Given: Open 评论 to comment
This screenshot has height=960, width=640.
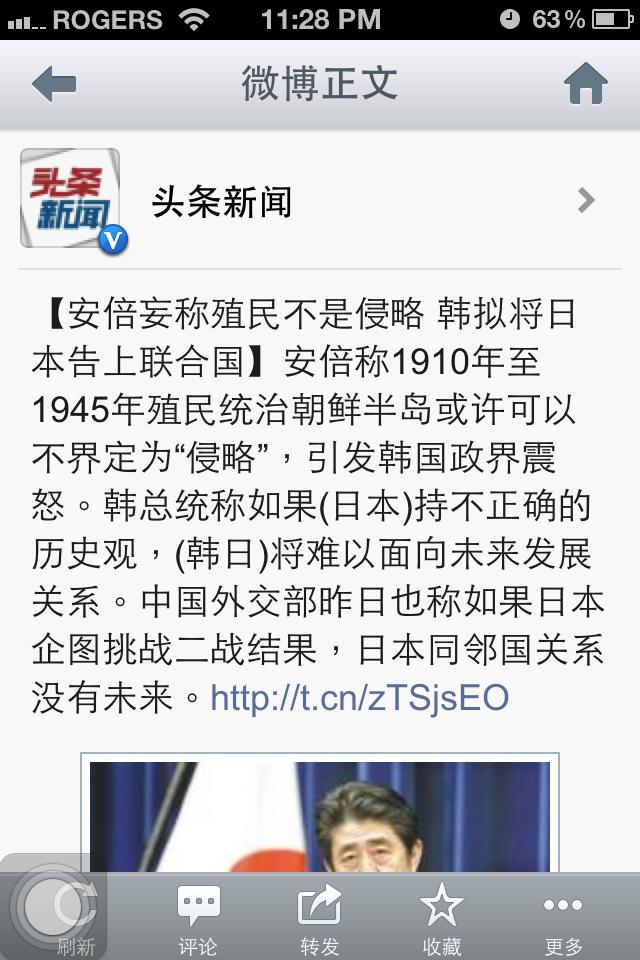Looking at the screenshot, I should [x=198, y=918].
